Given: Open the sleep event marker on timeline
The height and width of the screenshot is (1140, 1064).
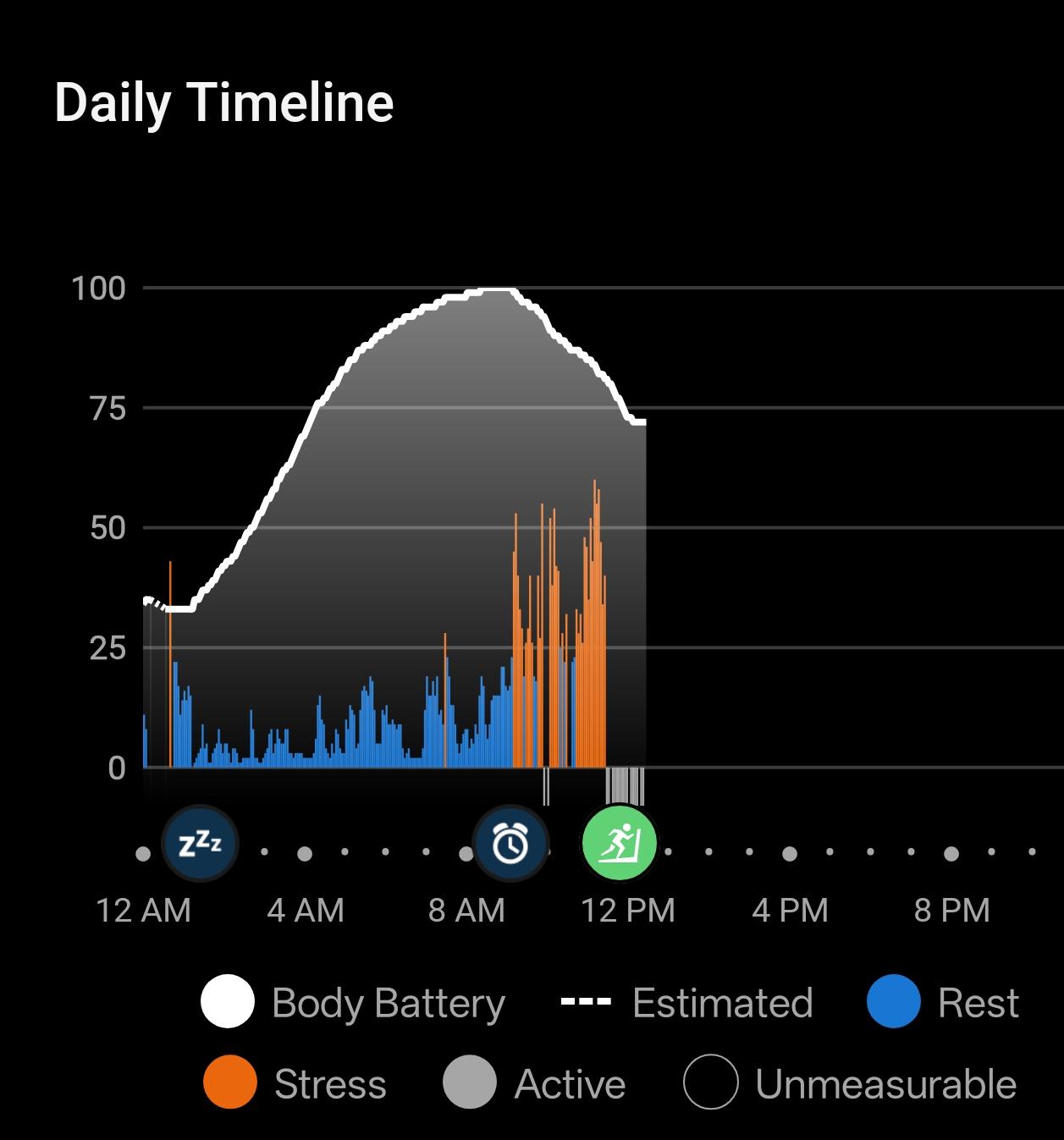Looking at the screenshot, I should click(200, 844).
